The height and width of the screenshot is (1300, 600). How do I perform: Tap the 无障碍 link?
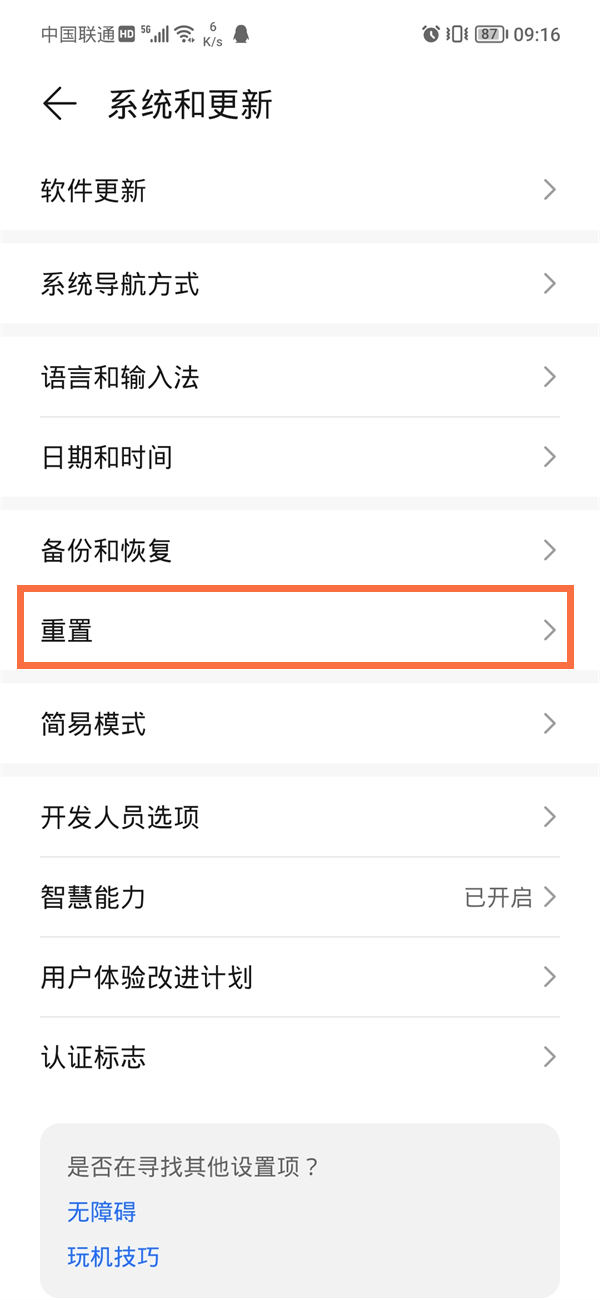(101, 1212)
